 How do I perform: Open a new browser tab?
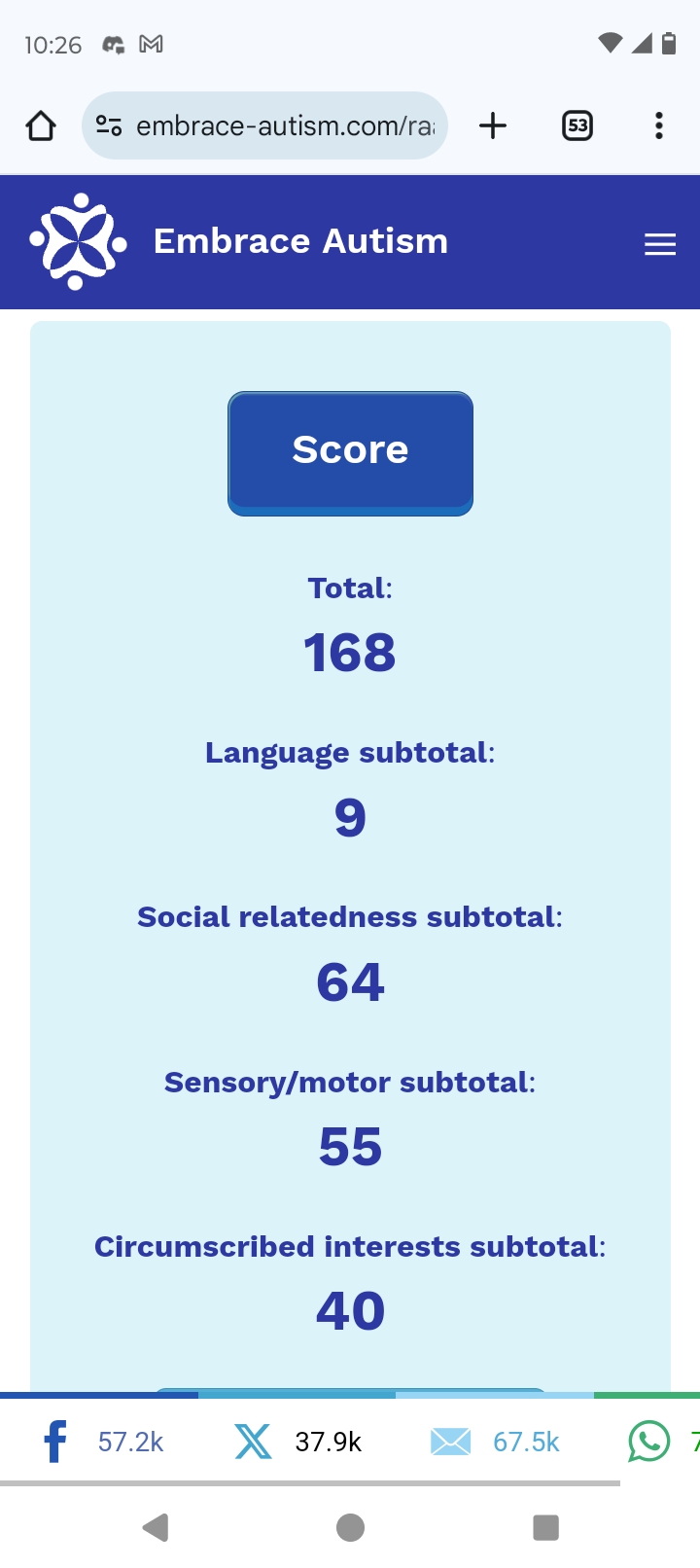coord(493,126)
